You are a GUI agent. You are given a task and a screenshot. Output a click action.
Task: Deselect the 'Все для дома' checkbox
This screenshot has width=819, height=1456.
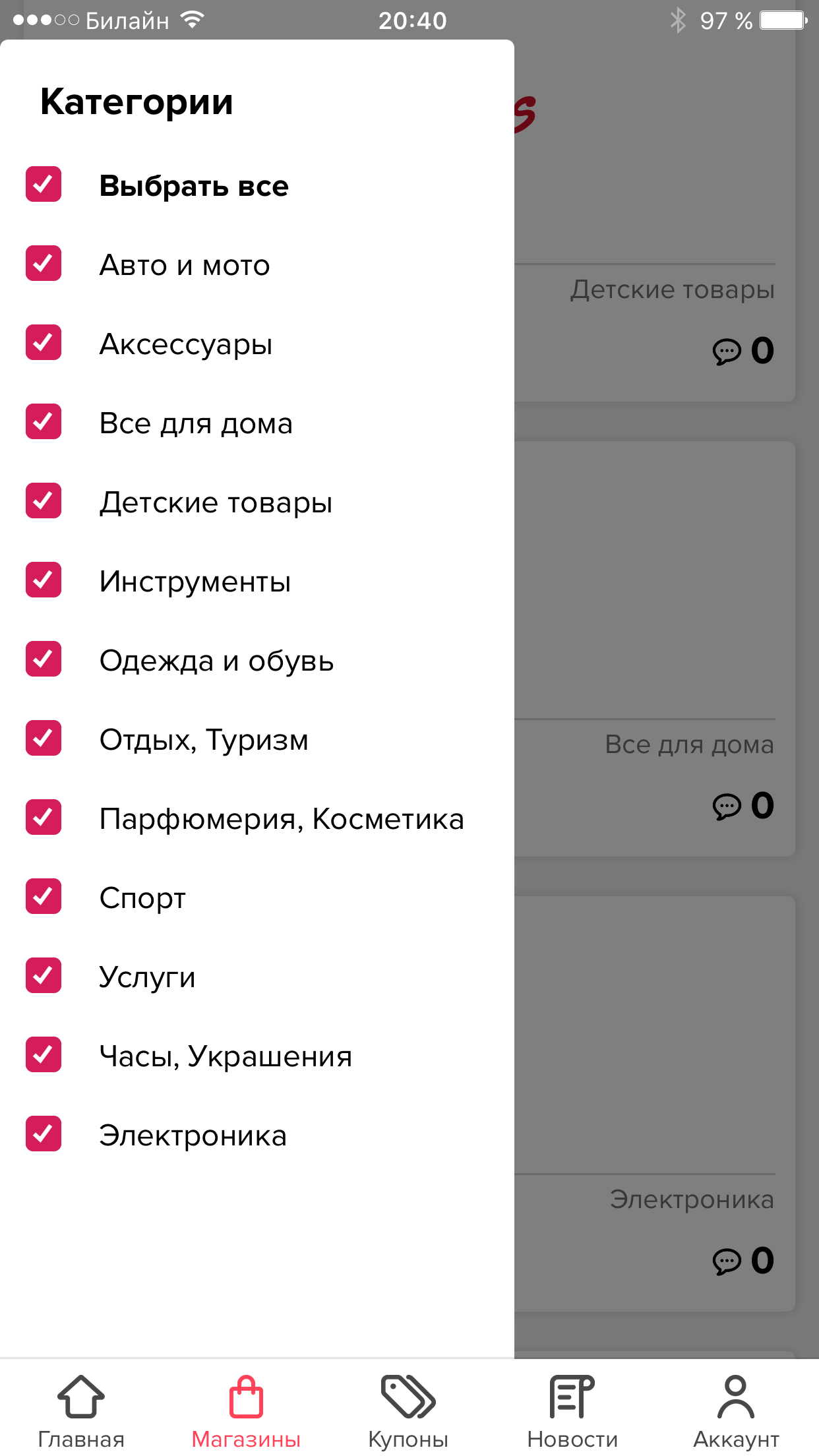tap(44, 421)
